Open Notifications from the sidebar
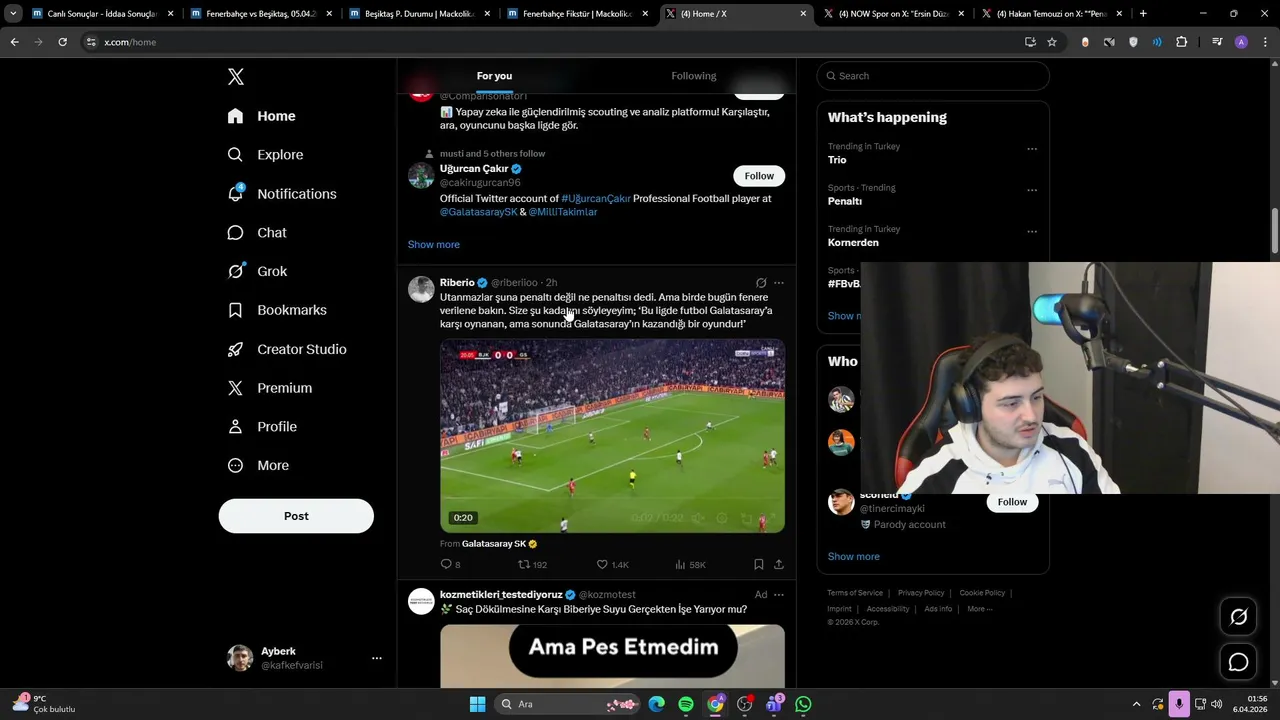Image resolution: width=1280 pixels, height=720 pixels. pyautogui.click(x=296, y=194)
